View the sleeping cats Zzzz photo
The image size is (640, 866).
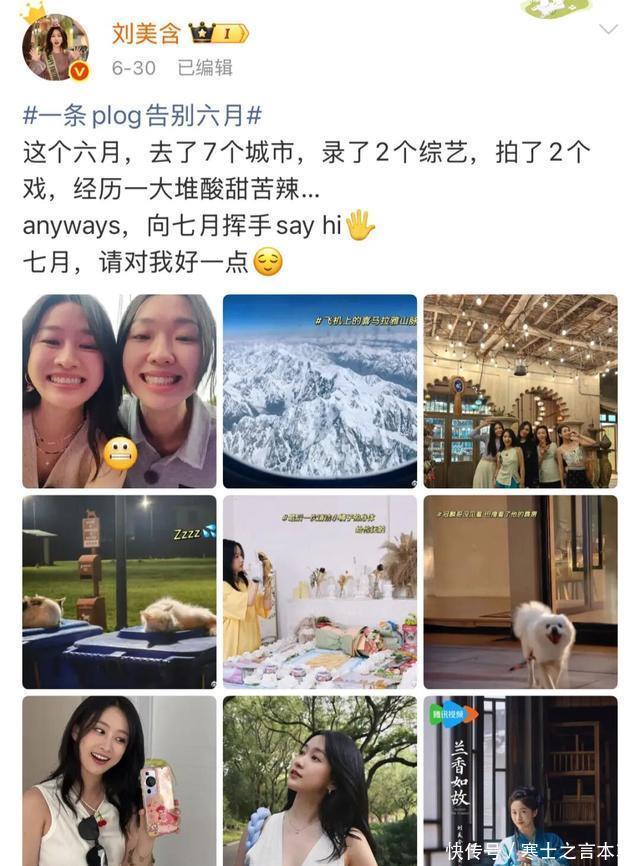119,591
